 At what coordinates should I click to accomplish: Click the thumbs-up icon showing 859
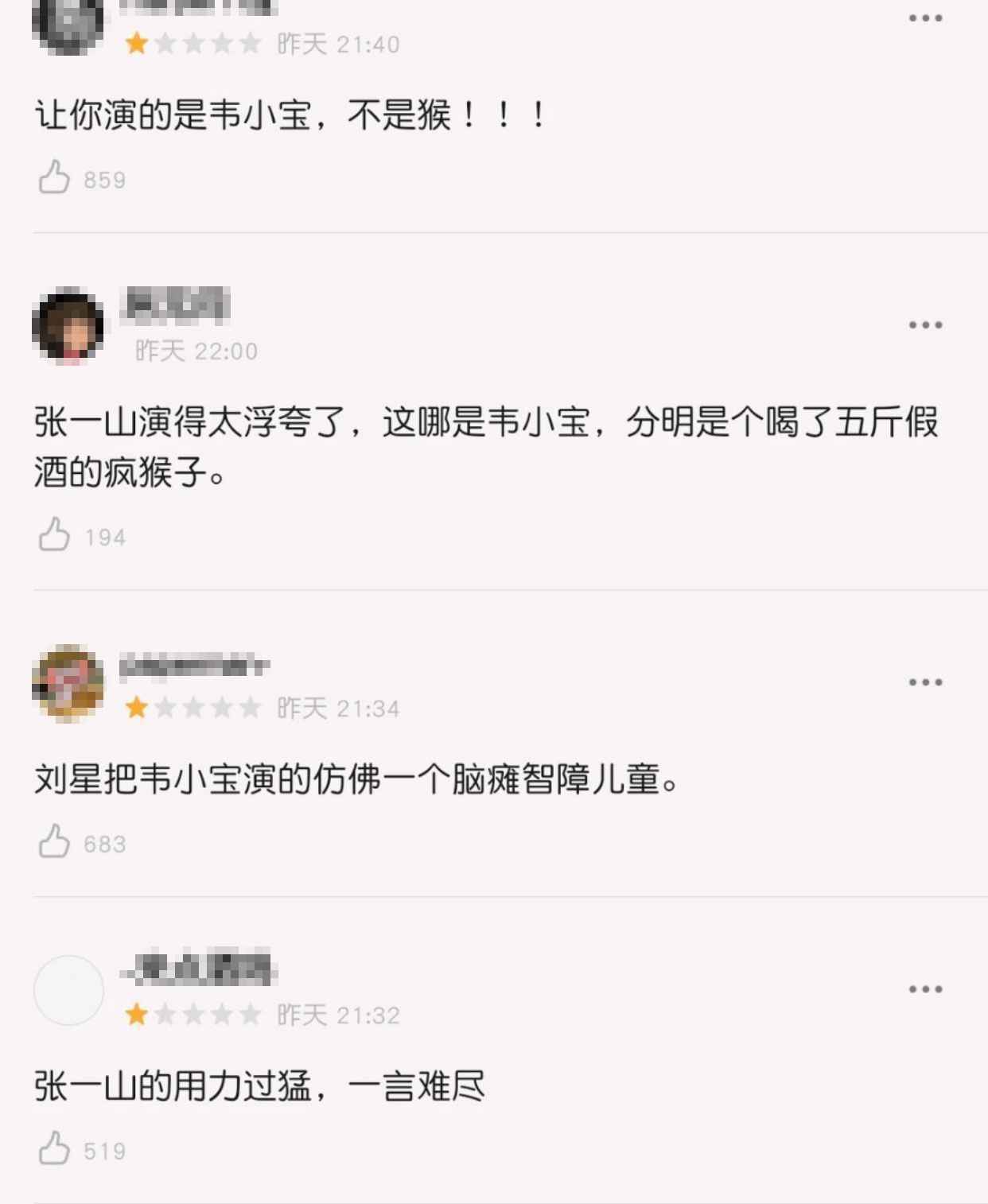point(53,177)
